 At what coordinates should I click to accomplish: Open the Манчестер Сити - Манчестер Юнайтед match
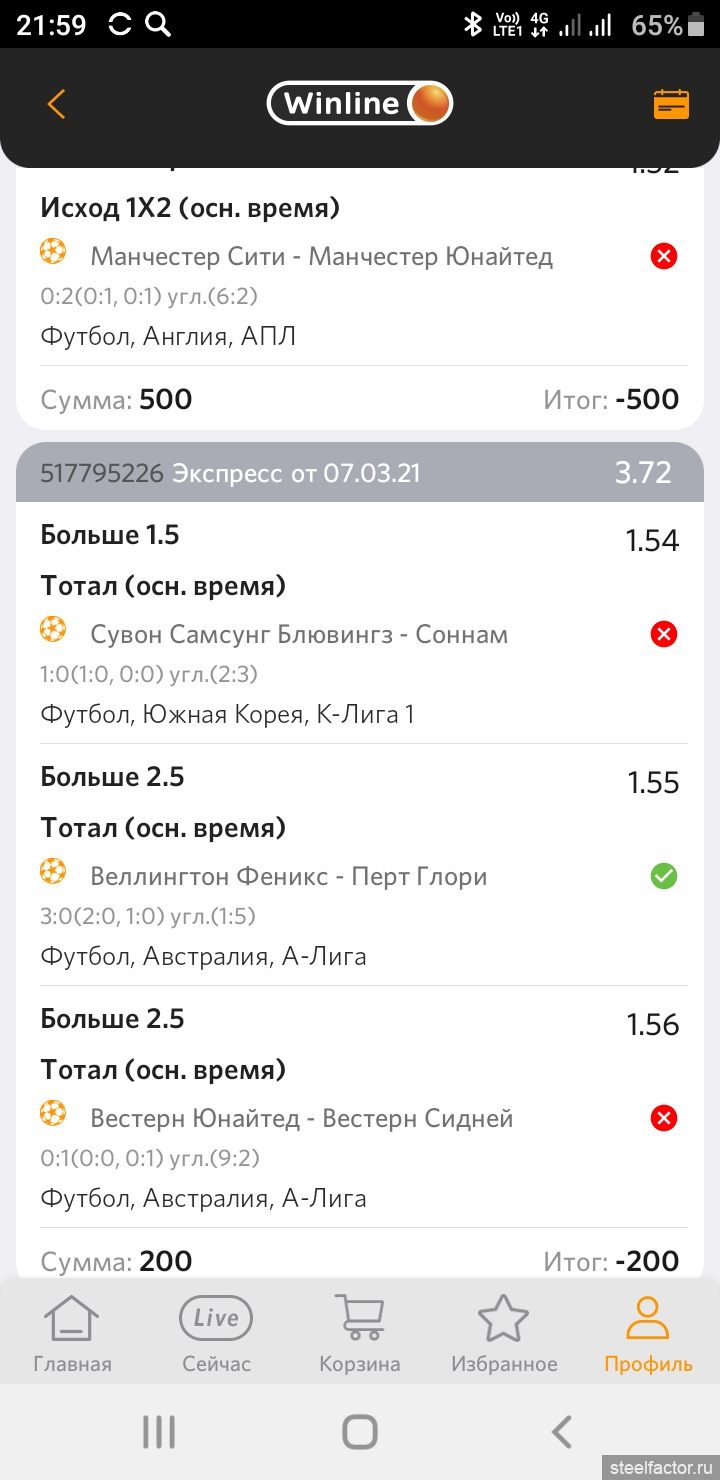coord(321,257)
